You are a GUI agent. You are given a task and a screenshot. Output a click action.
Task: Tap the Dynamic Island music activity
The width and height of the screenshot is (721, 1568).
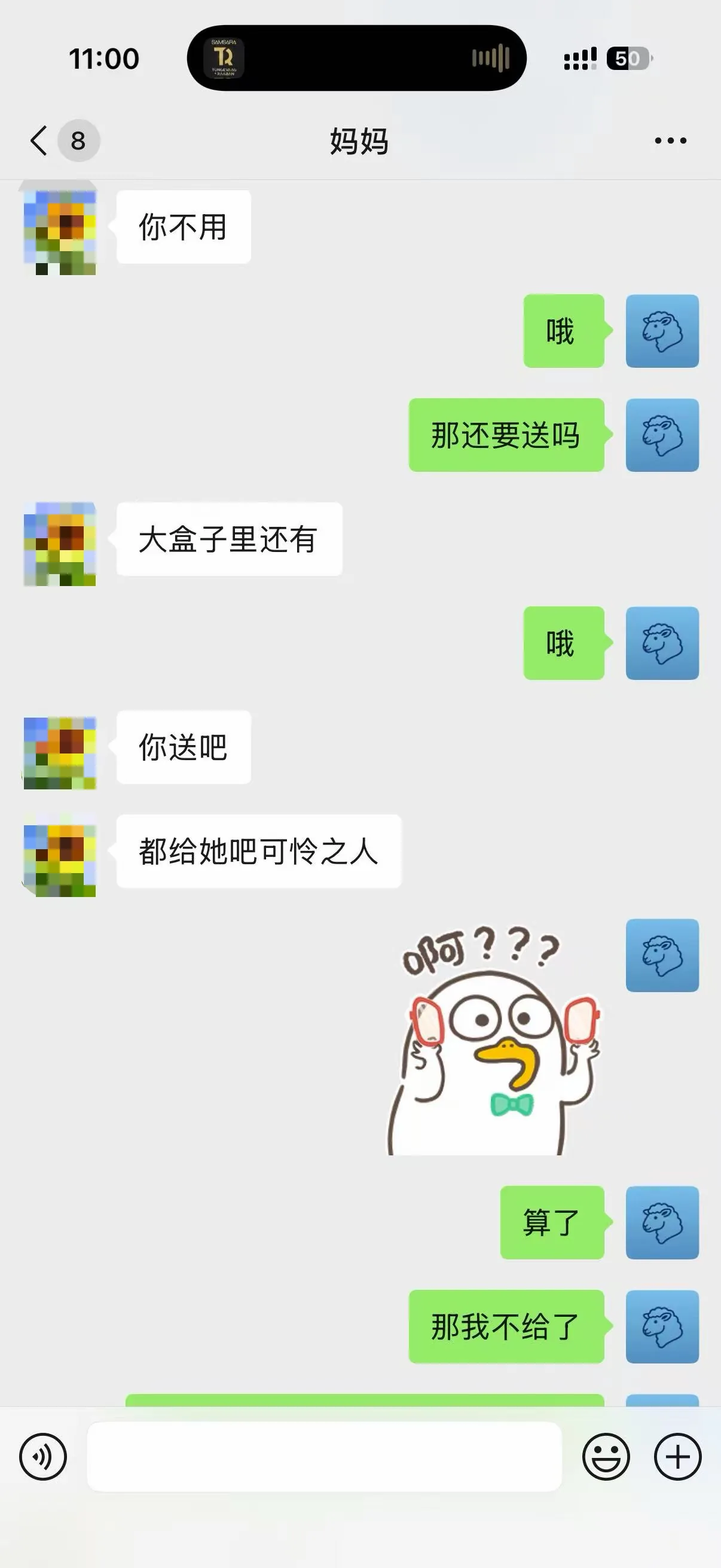356,59
